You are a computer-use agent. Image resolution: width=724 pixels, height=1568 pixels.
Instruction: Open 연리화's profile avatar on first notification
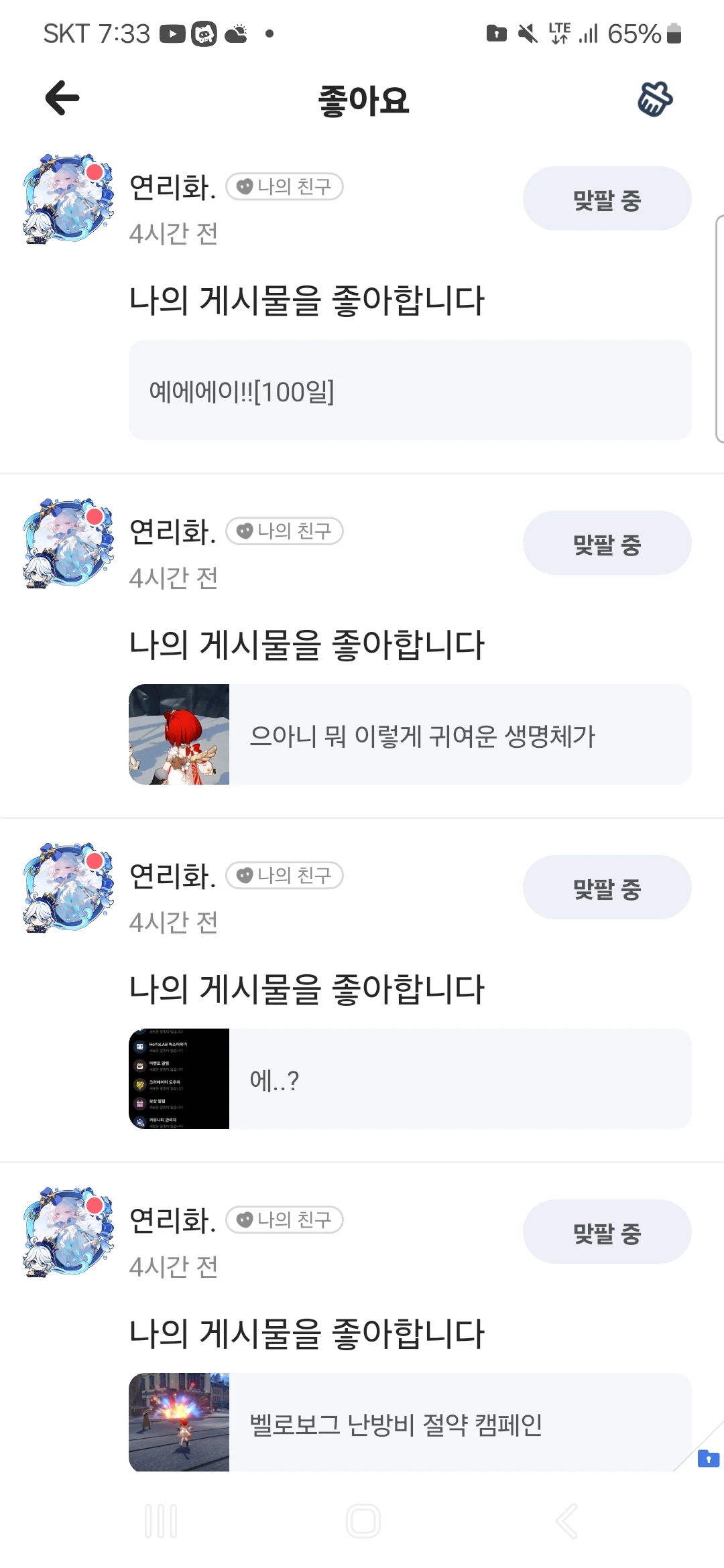pos(67,198)
